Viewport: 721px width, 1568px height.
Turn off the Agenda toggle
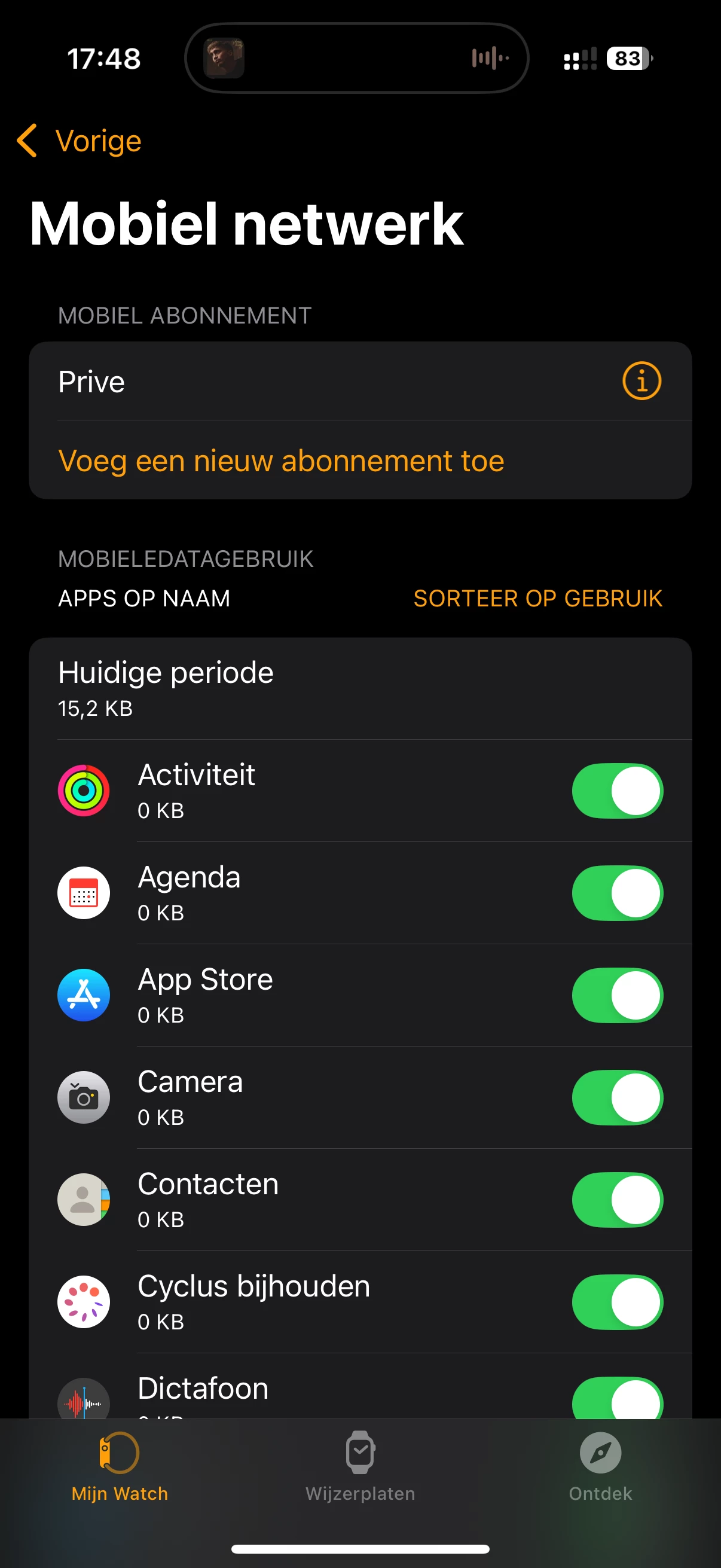click(x=617, y=893)
